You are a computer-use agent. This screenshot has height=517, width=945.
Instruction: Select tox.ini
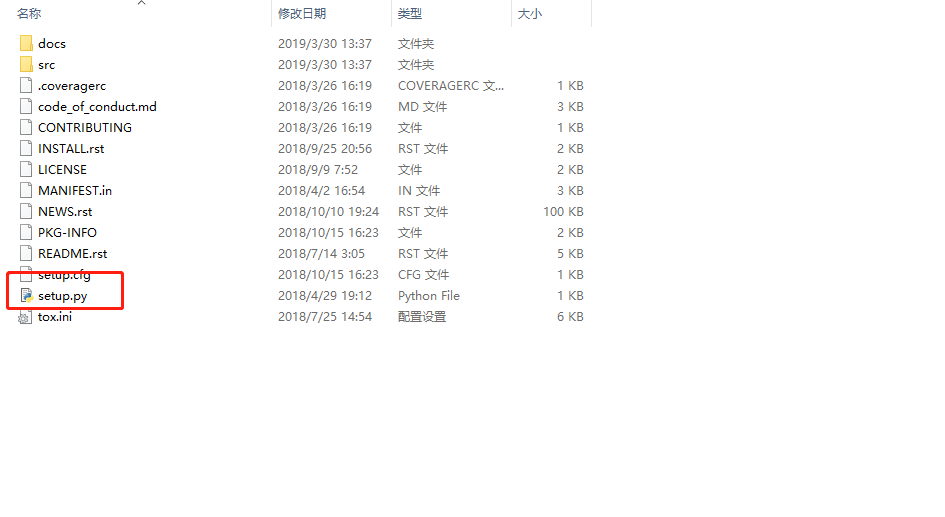54,316
